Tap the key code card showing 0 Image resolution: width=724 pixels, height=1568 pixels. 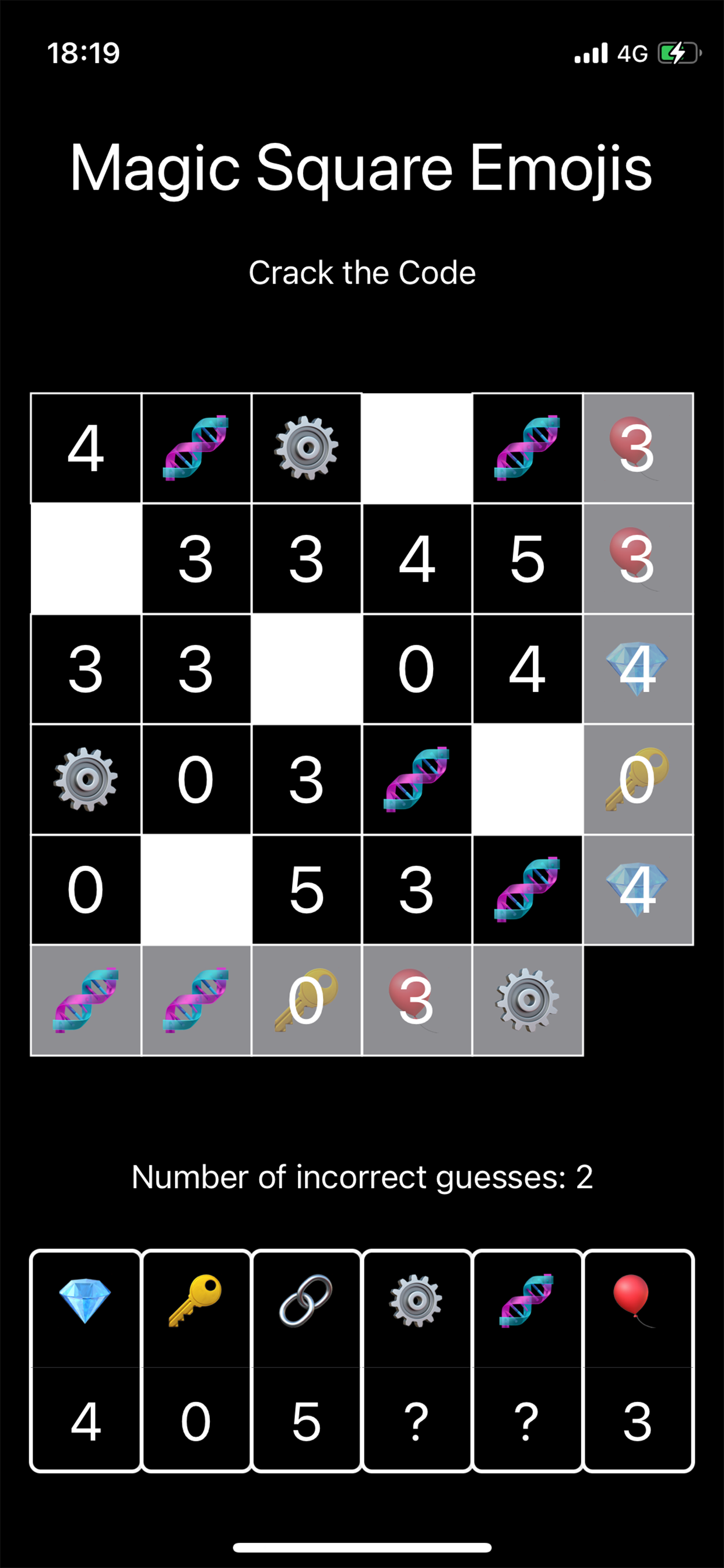[196, 1361]
